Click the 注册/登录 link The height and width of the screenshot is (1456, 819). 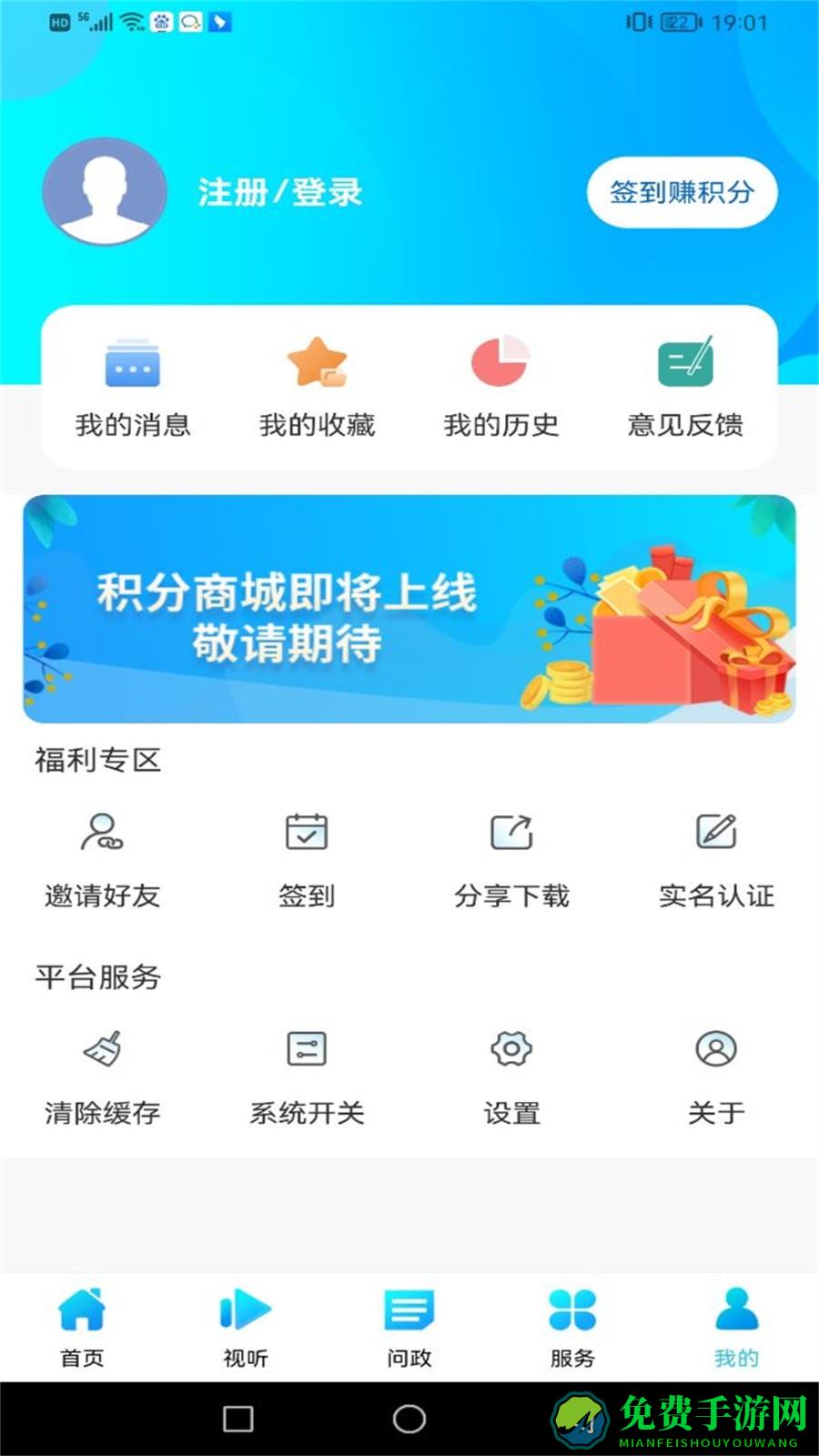[x=278, y=191]
